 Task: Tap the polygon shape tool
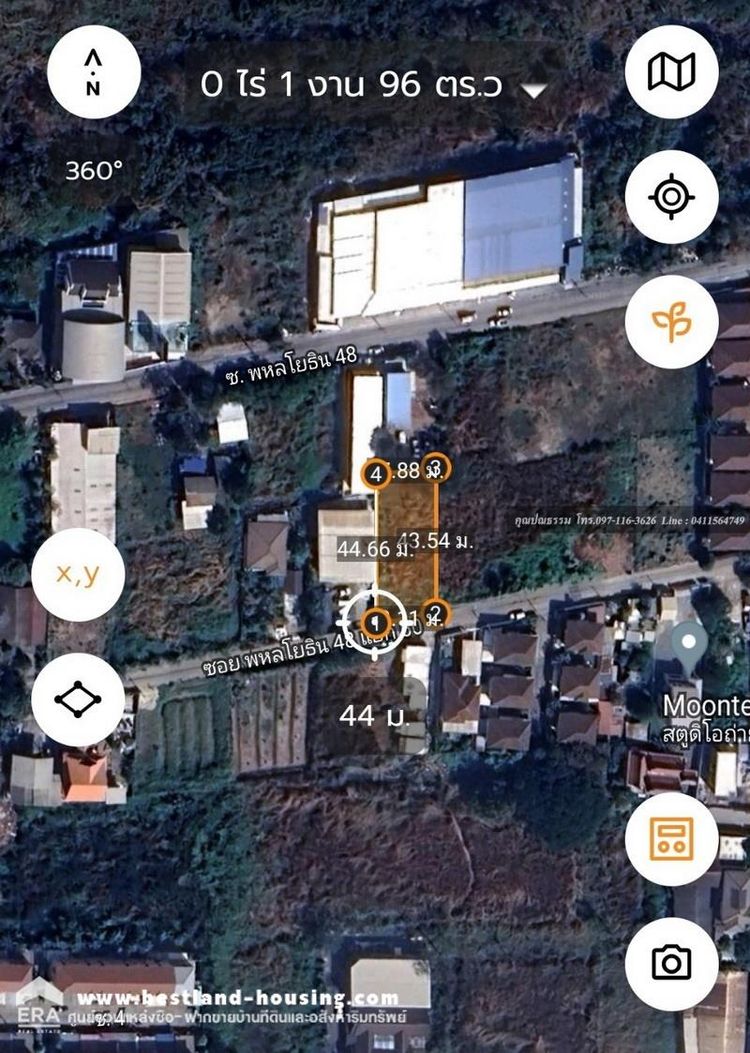(78, 700)
